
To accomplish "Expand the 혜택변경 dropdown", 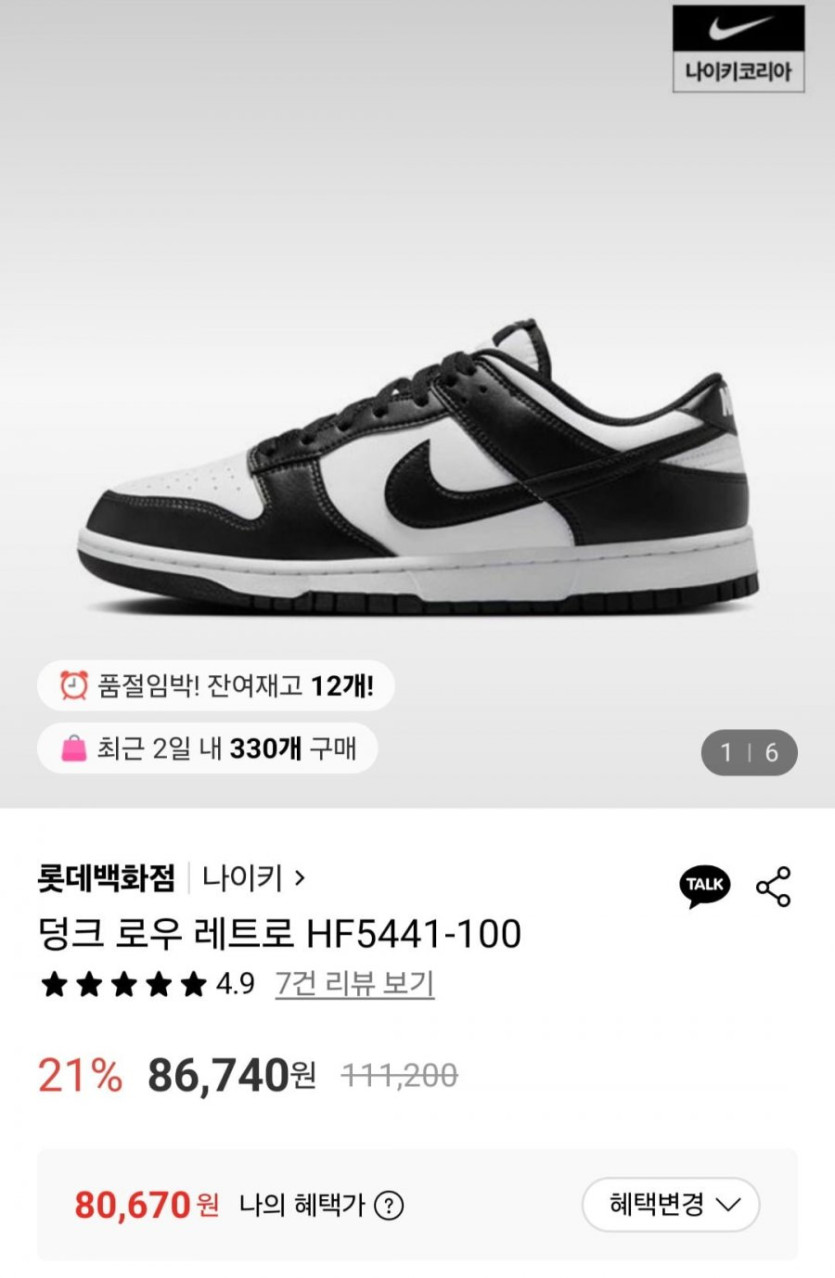I will coord(671,1204).
